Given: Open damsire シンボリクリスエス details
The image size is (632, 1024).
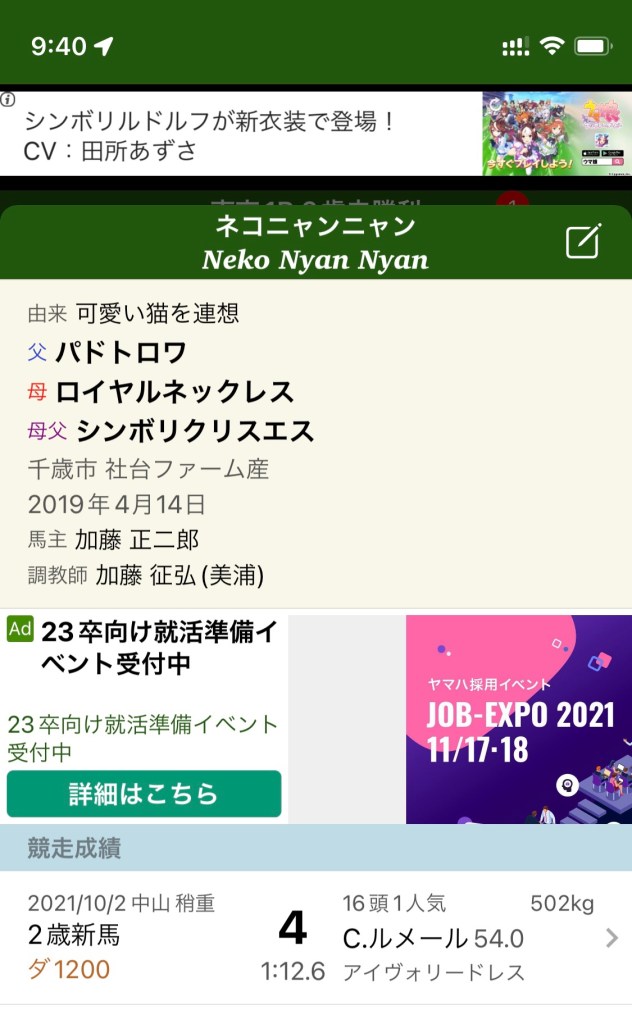Looking at the screenshot, I should click(x=195, y=431).
